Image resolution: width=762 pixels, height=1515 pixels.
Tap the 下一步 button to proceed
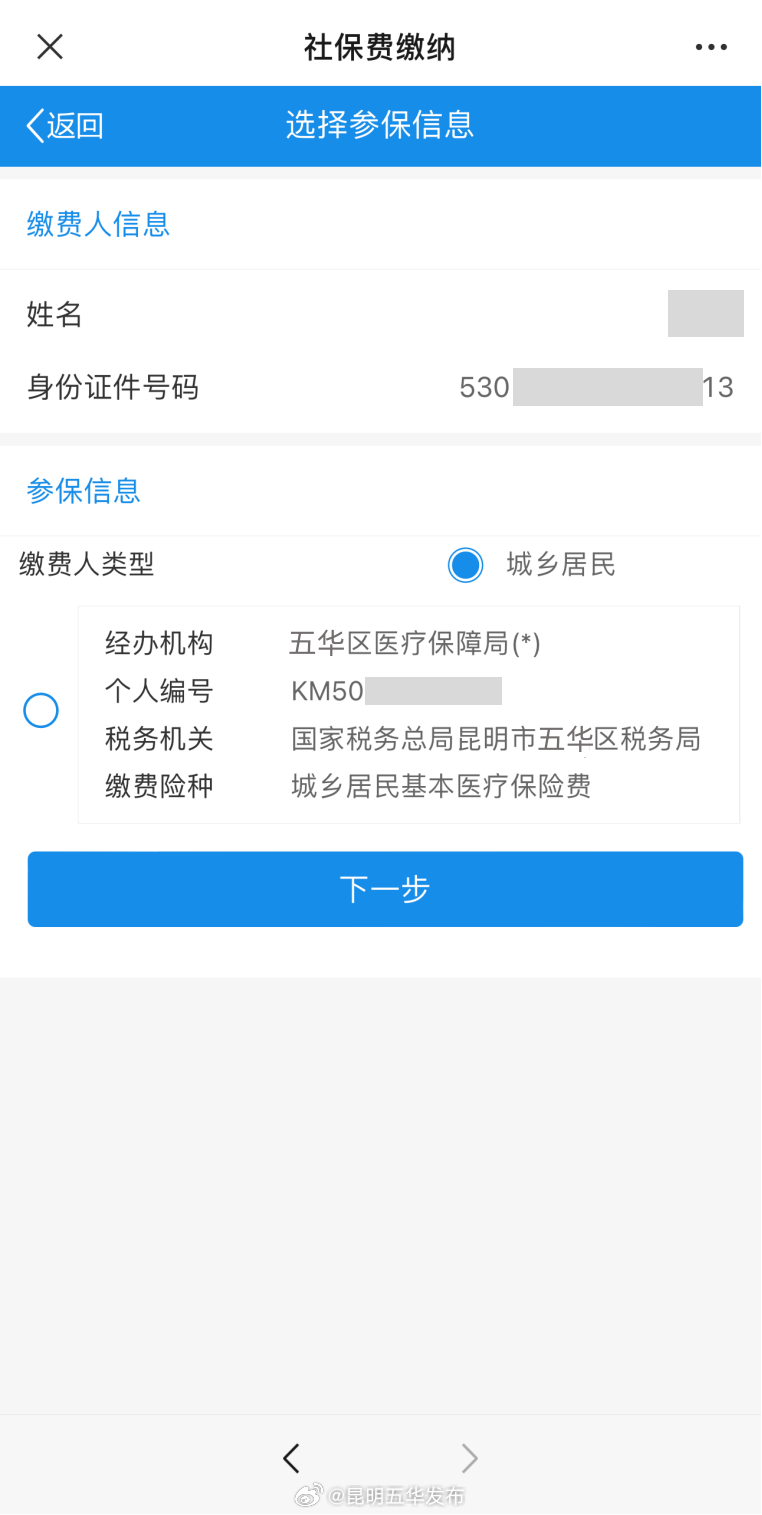click(385, 888)
